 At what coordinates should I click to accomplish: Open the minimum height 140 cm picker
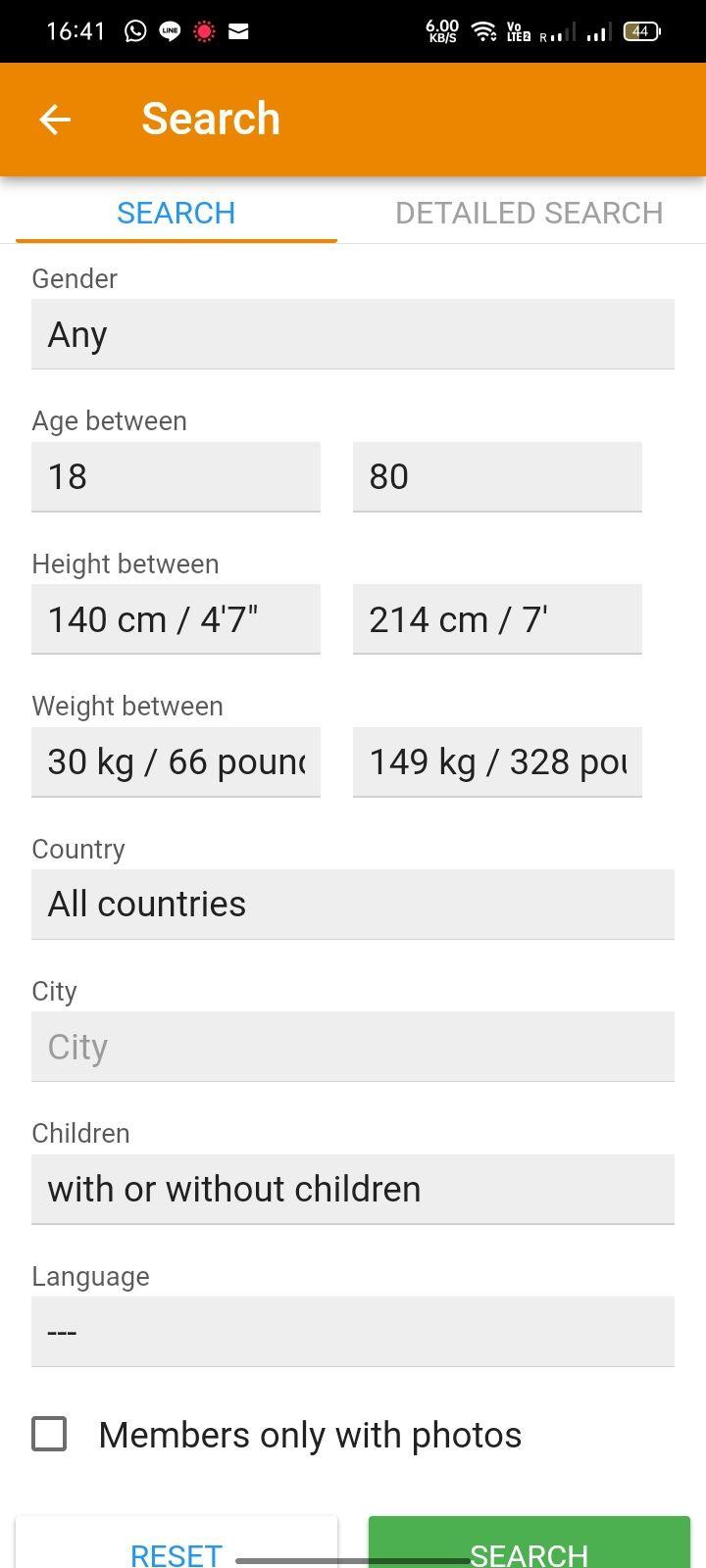point(176,619)
